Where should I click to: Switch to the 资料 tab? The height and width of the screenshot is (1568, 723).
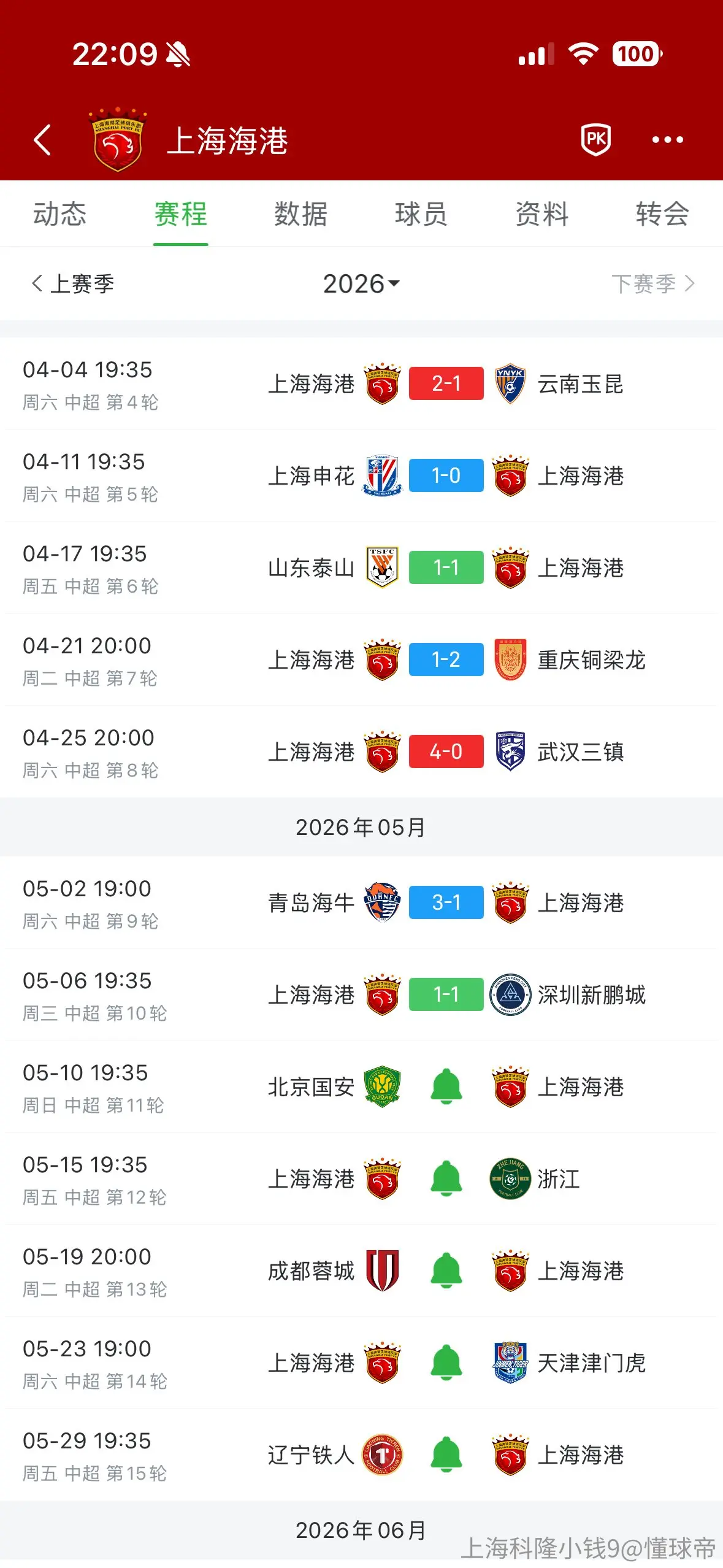[x=542, y=214]
